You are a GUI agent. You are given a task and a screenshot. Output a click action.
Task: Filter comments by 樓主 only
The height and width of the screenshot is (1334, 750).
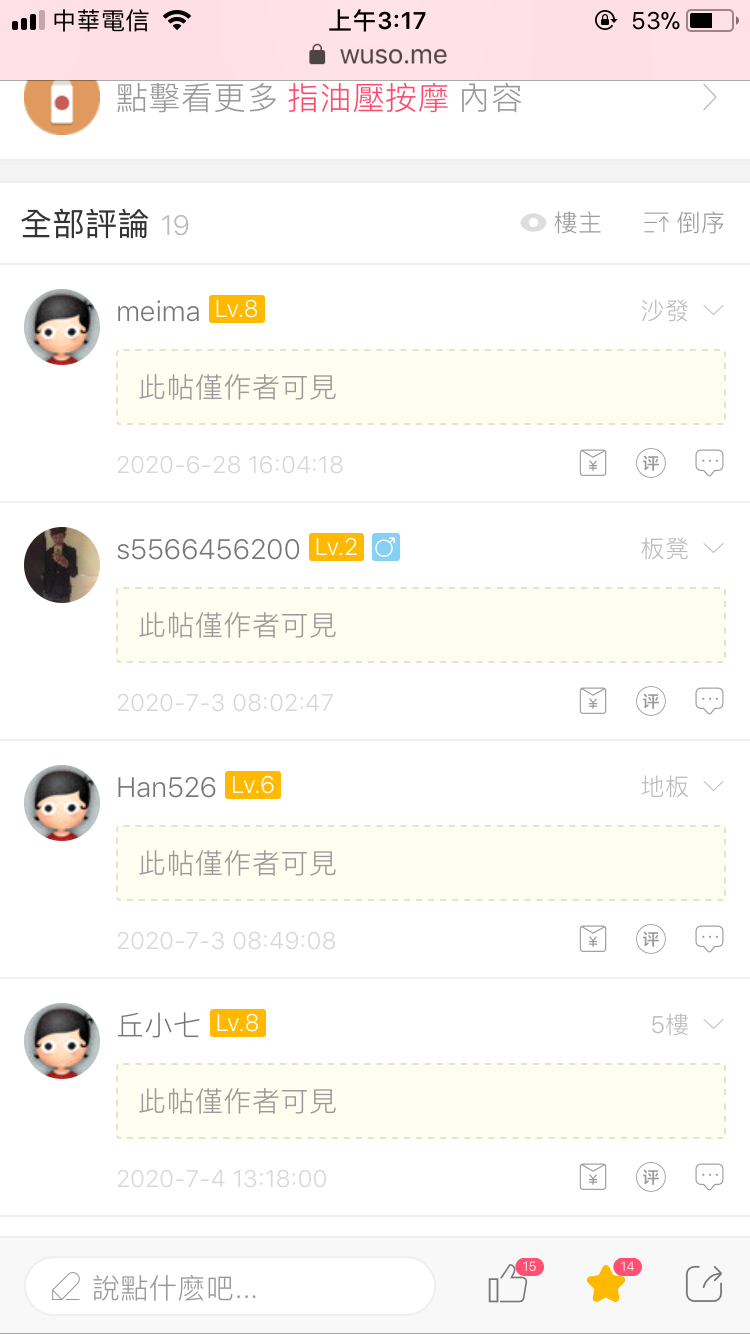(562, 223)
